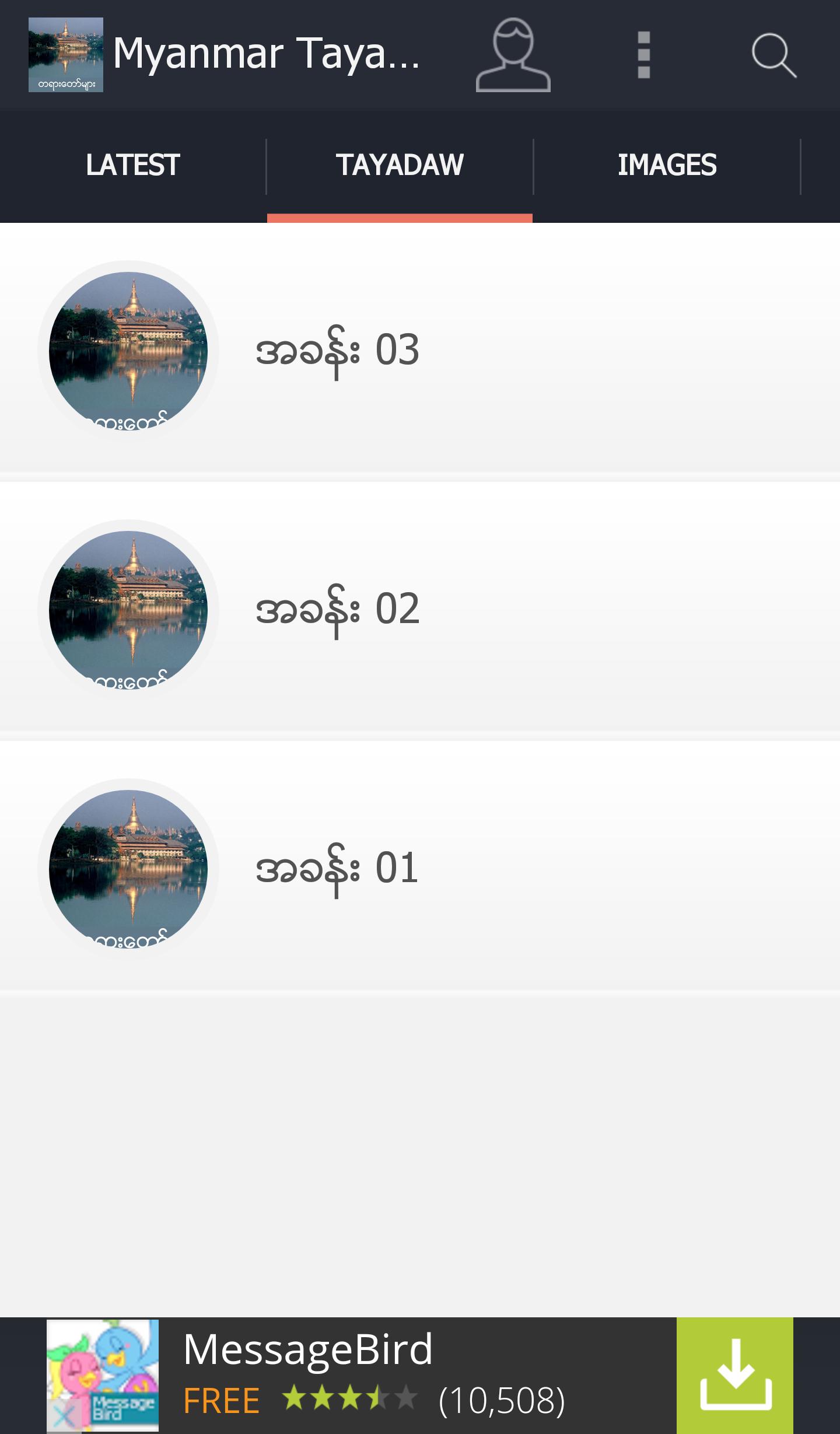Click the app title Myanmar Taya...
The width and height of the screenshot is (840, 1434).
(268, 54)
